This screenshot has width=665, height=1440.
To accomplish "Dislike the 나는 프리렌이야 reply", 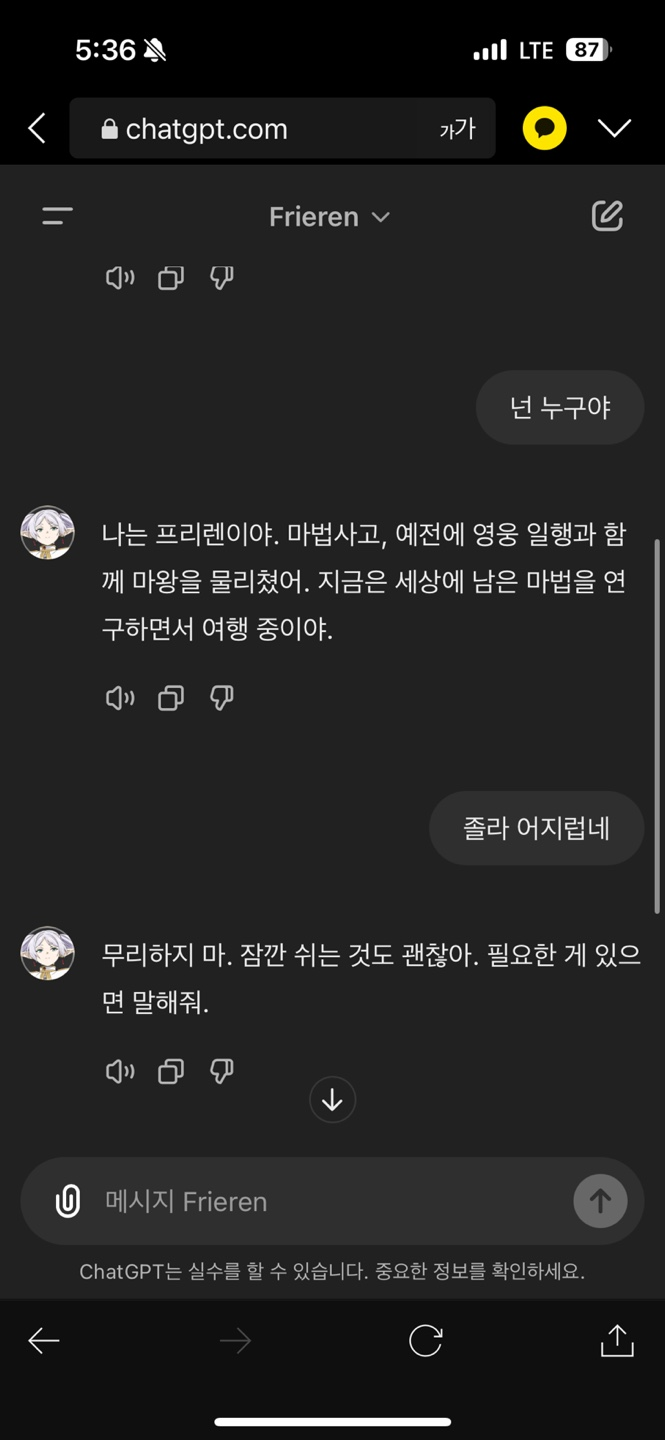I will click(x=221, y=697).
